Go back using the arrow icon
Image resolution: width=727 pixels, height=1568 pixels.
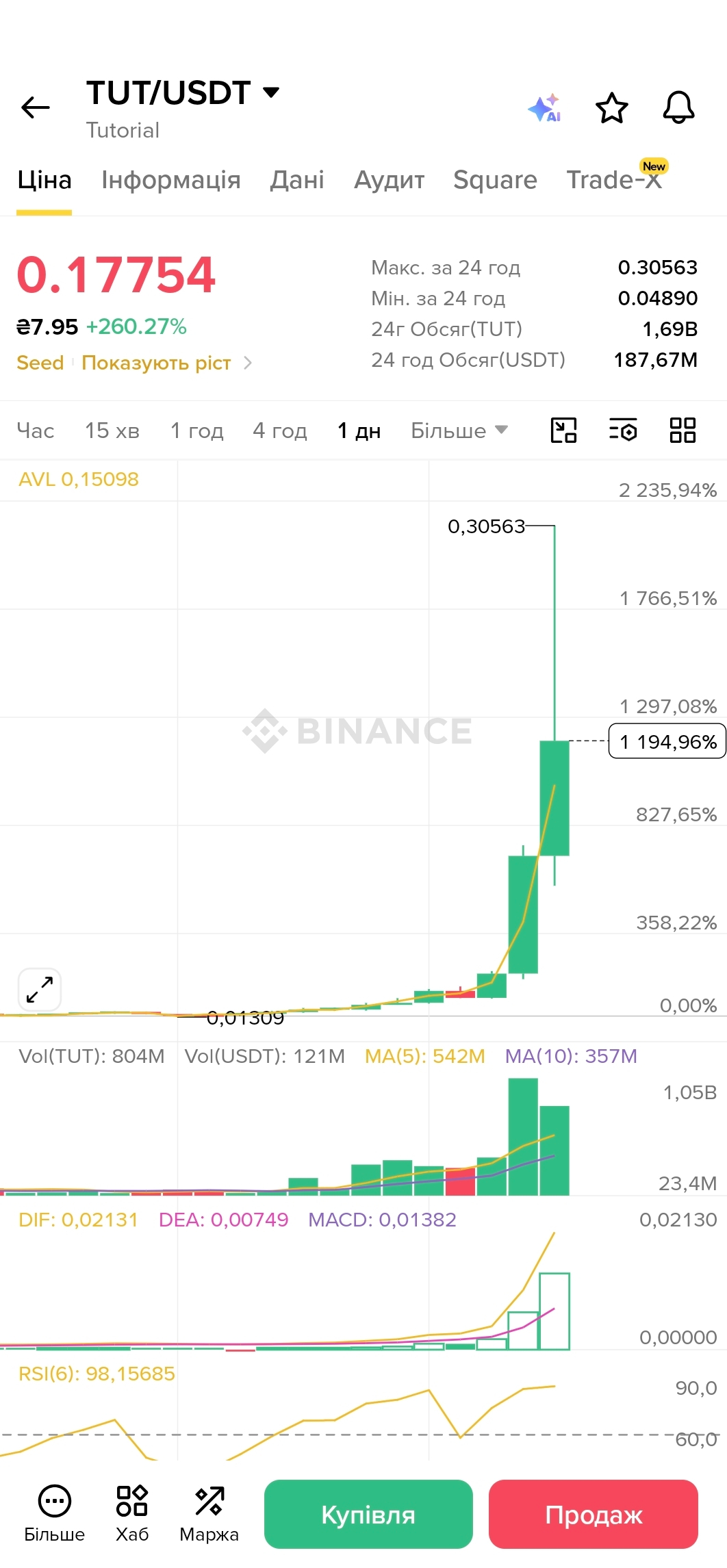[x=36, y=107]
